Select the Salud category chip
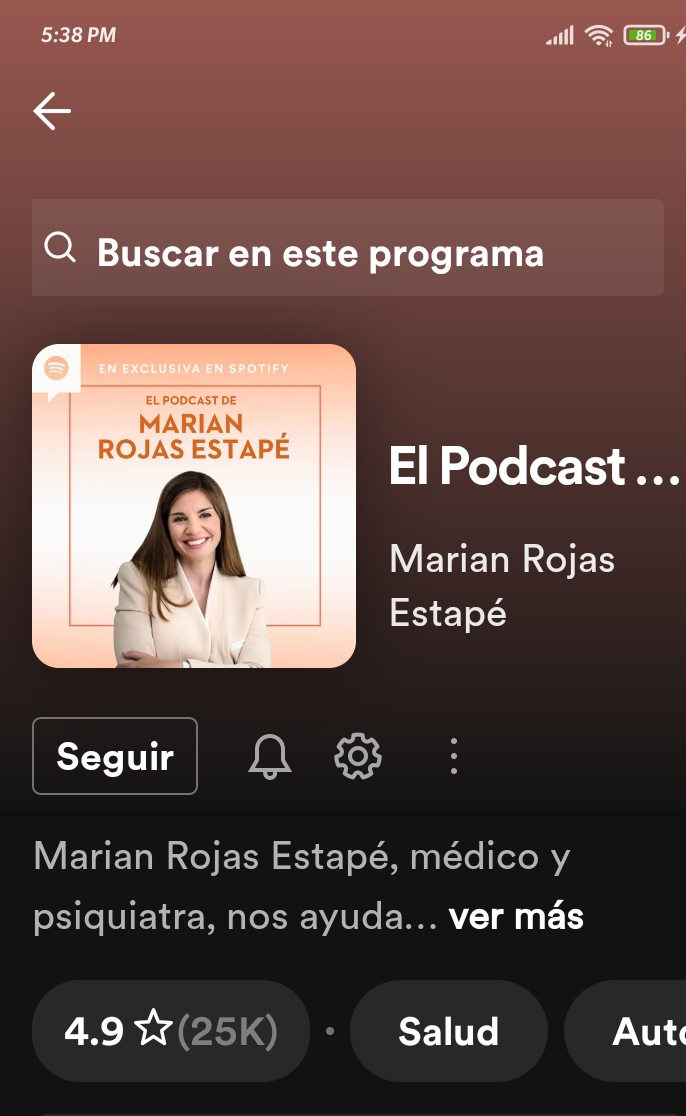Viewport: 686px width, 1116px height. [x=448, y=1031]
